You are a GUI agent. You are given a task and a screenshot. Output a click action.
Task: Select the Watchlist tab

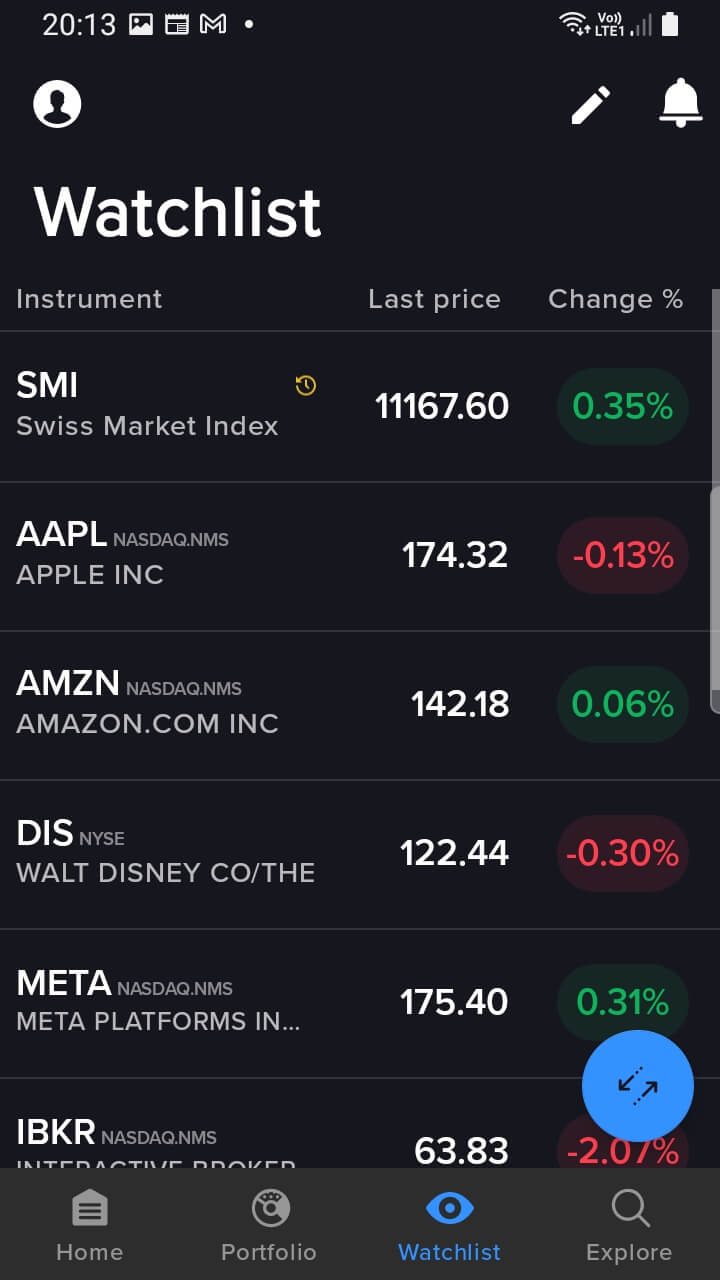[x=450, y=1226]
